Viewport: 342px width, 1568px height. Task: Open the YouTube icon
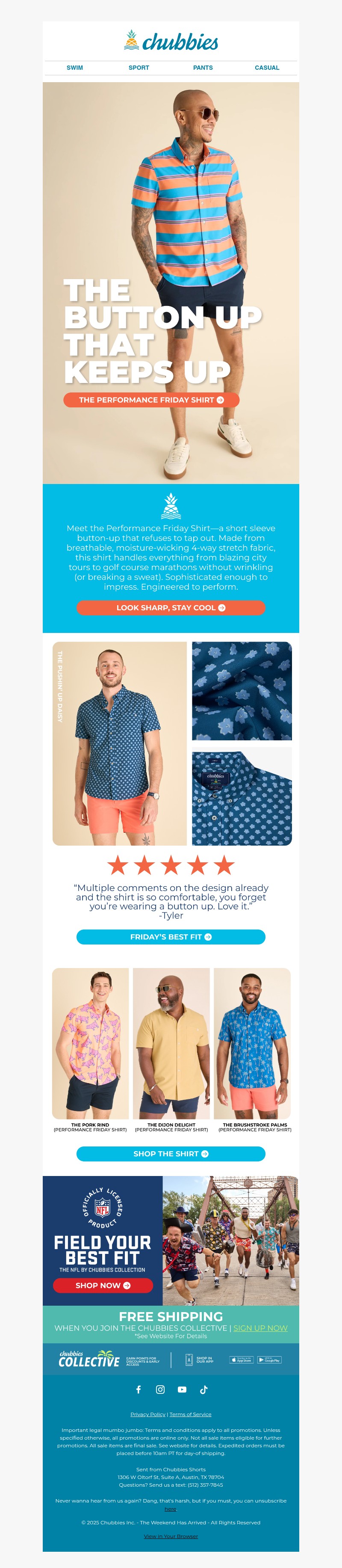point(182,1389)
